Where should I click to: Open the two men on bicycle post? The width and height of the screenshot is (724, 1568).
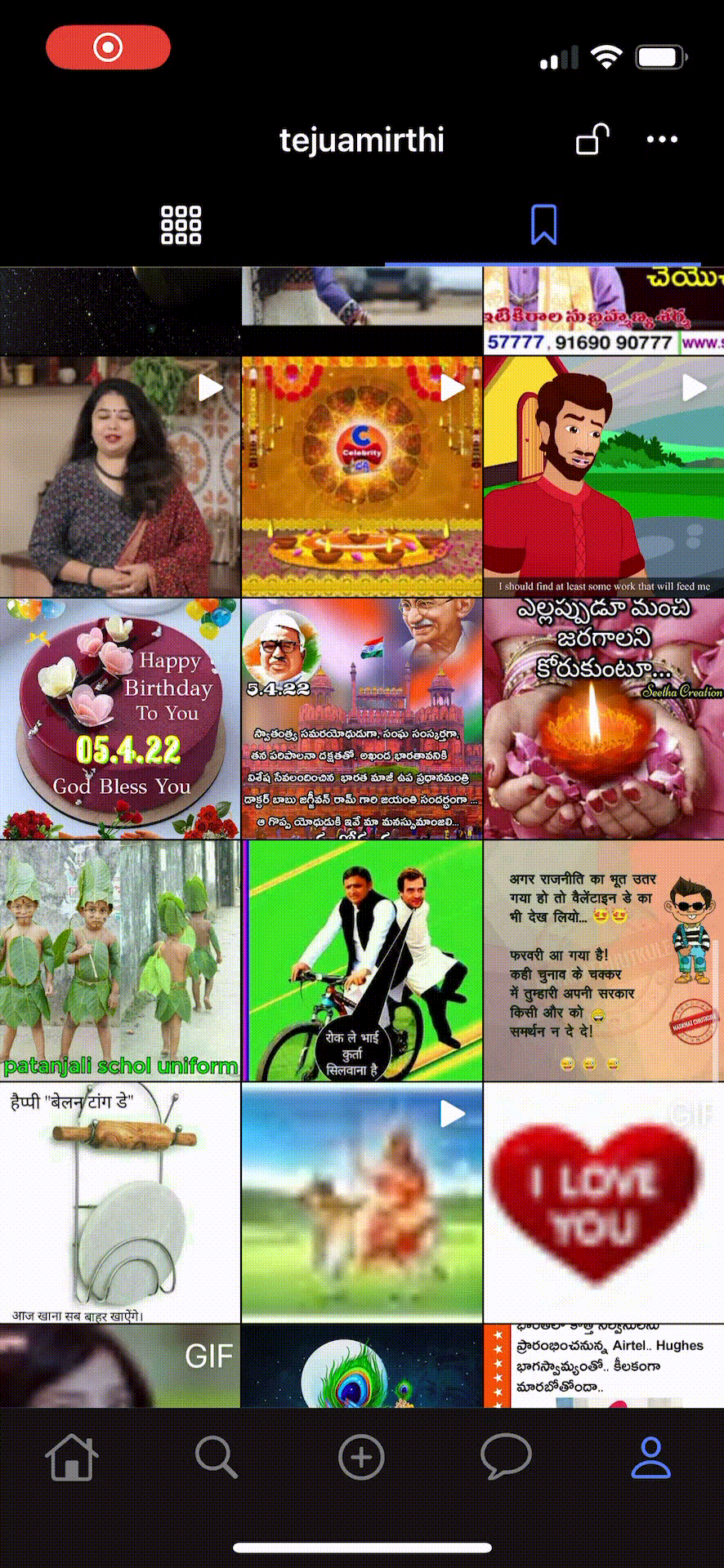click(x=362, y=960)
